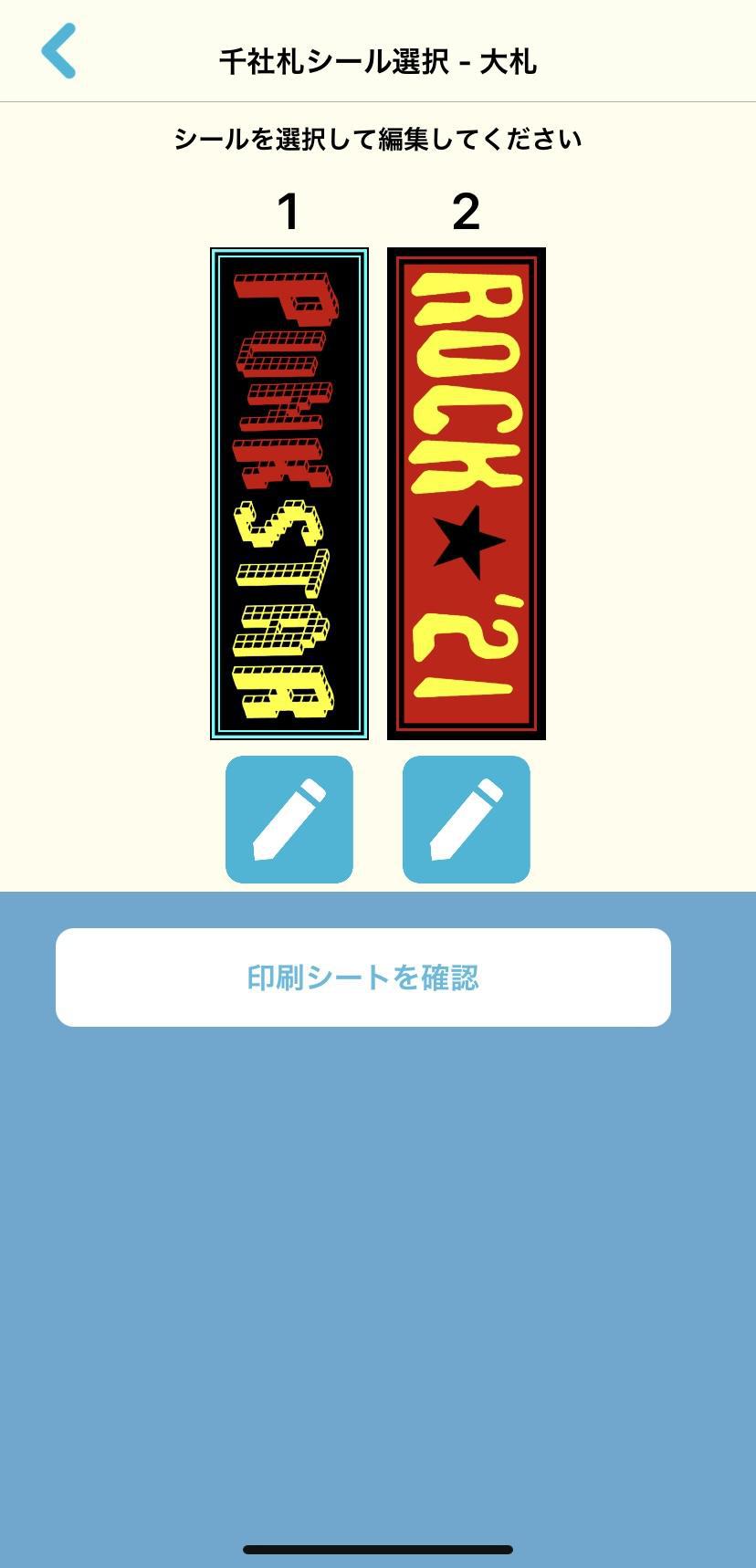Image resolution: width=756 pixels, height=1568 pixels.
Task: Tap 印刷シートを確認 to check print sheet
Action: [x=363, y=977]
